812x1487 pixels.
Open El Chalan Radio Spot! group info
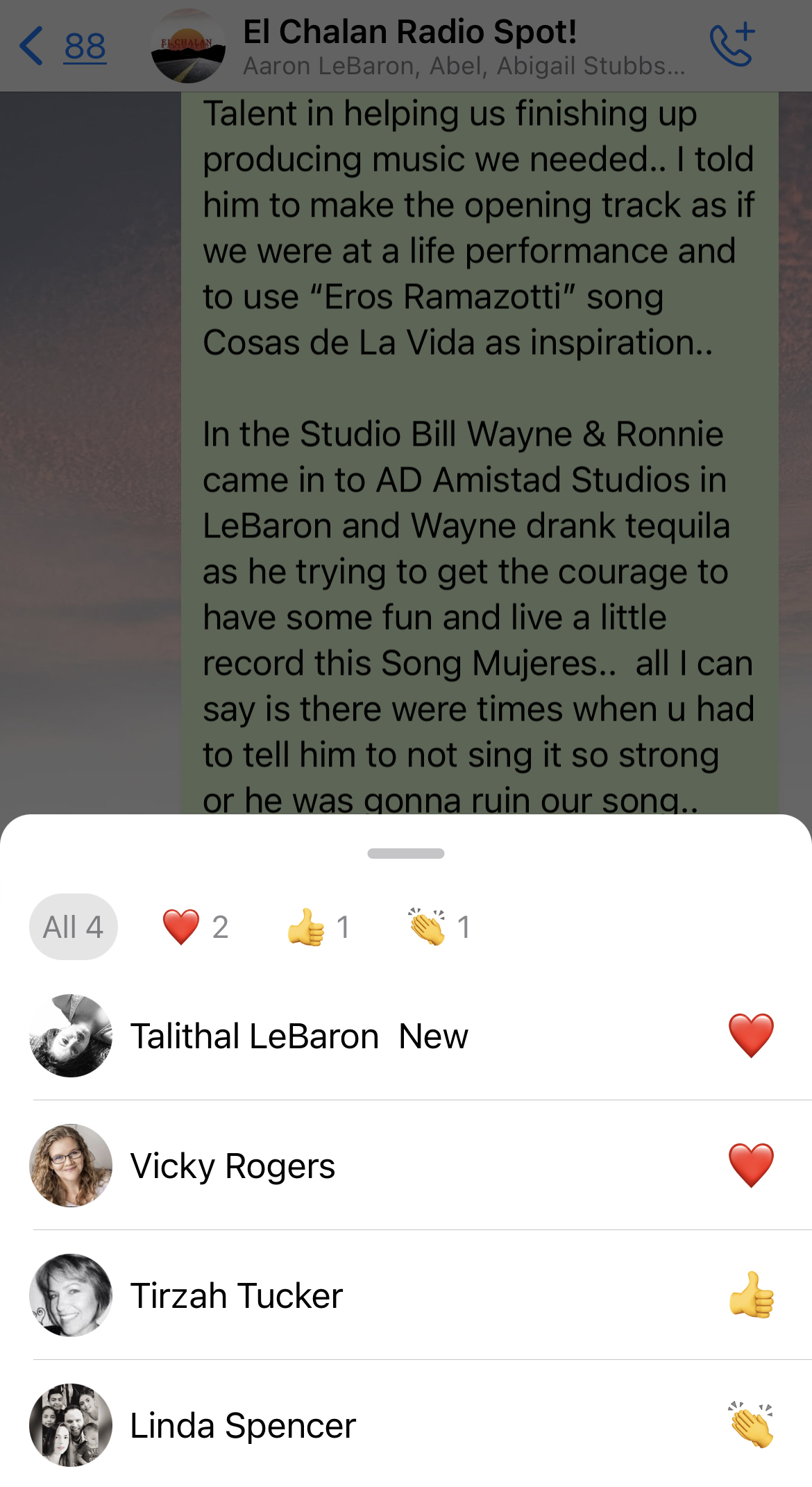409,47
